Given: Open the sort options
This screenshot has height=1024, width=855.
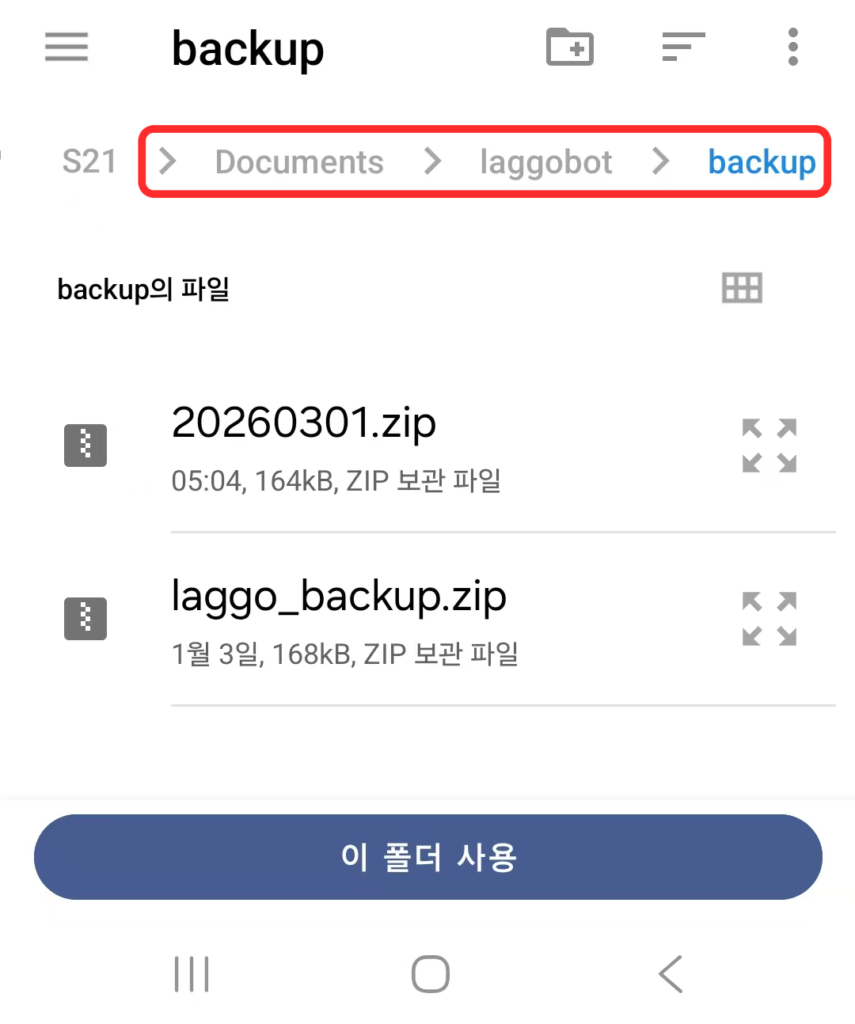Looking at the screenshot, I should pos(683,47).
